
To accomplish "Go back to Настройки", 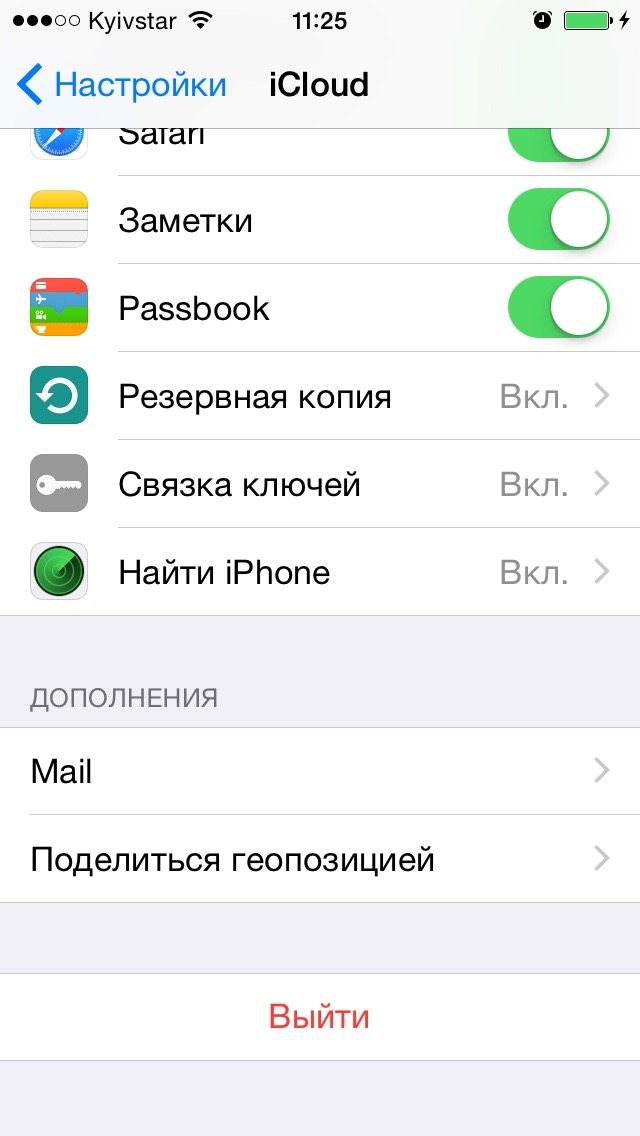I will click(x=121, y=85).
